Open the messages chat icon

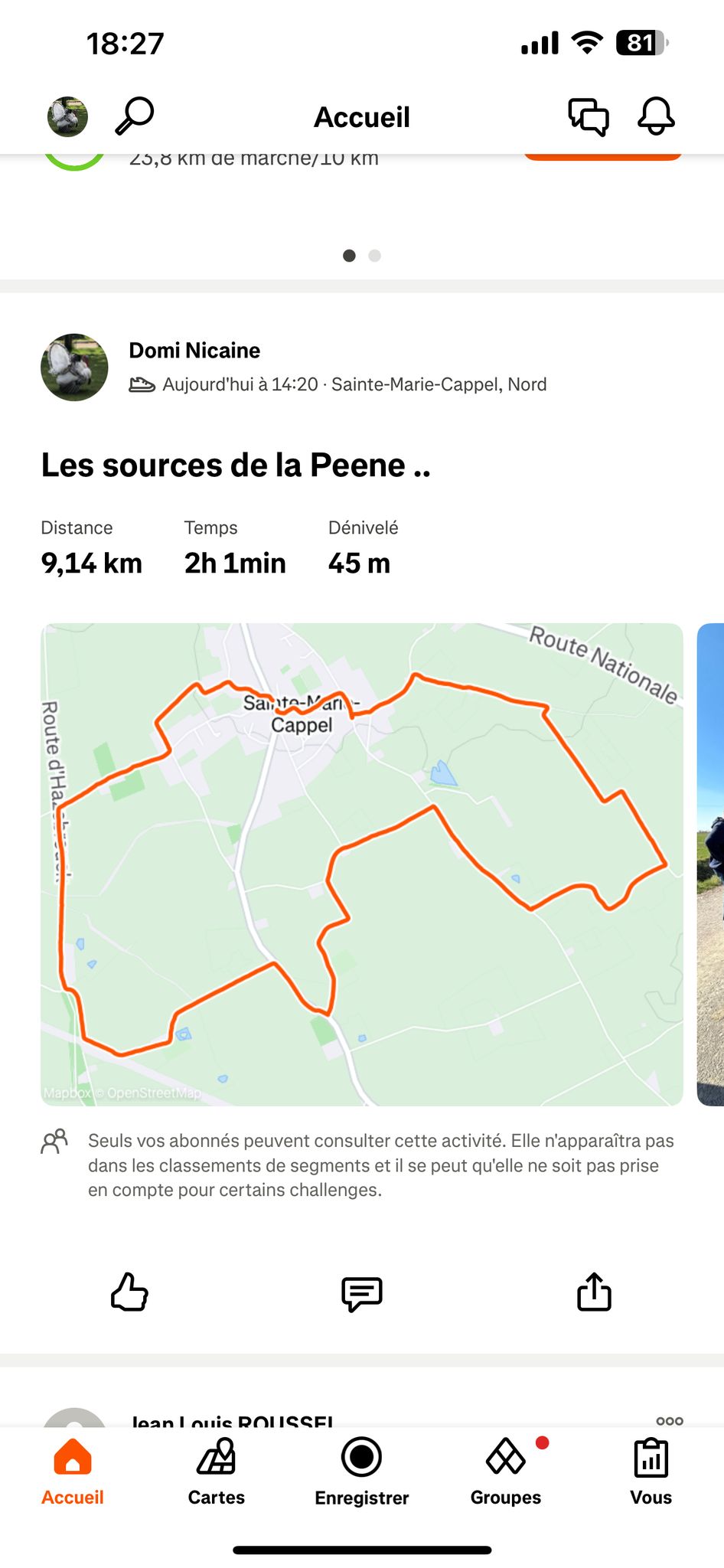coord(588,116)
